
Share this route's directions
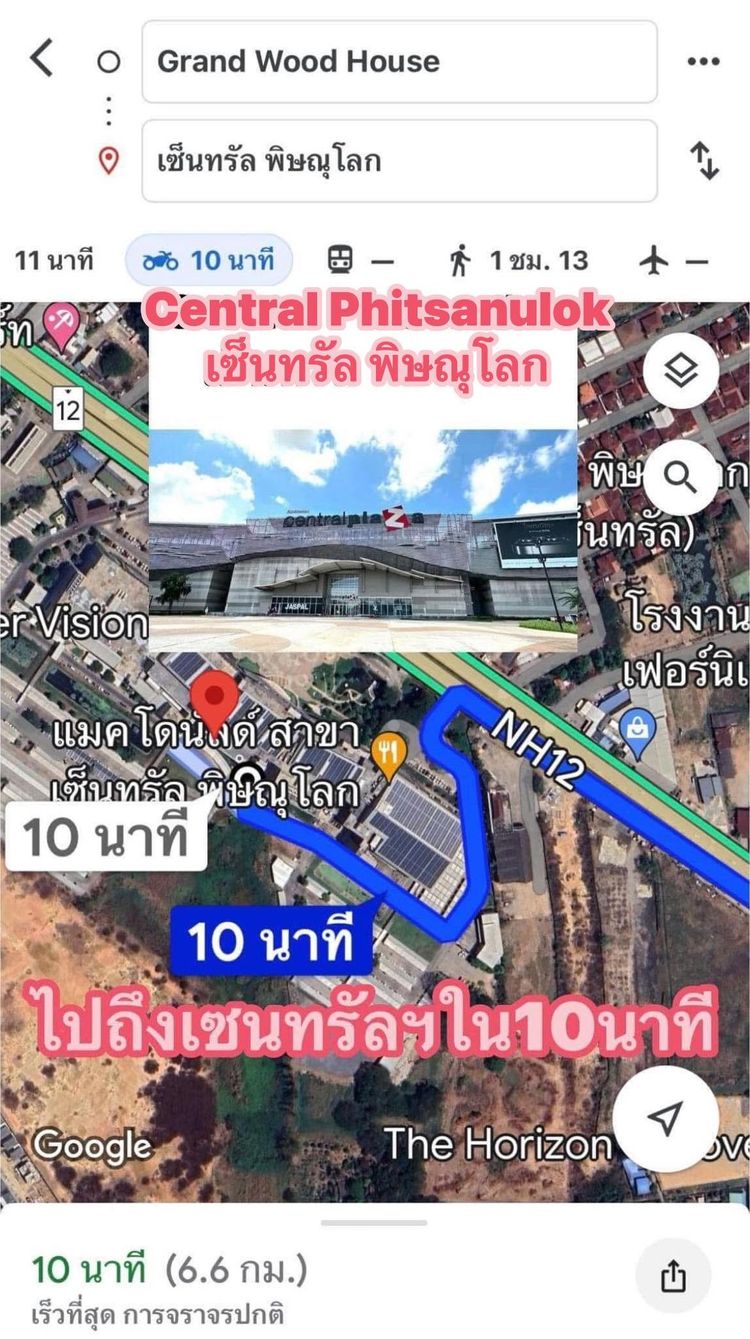coord(673,1276)
